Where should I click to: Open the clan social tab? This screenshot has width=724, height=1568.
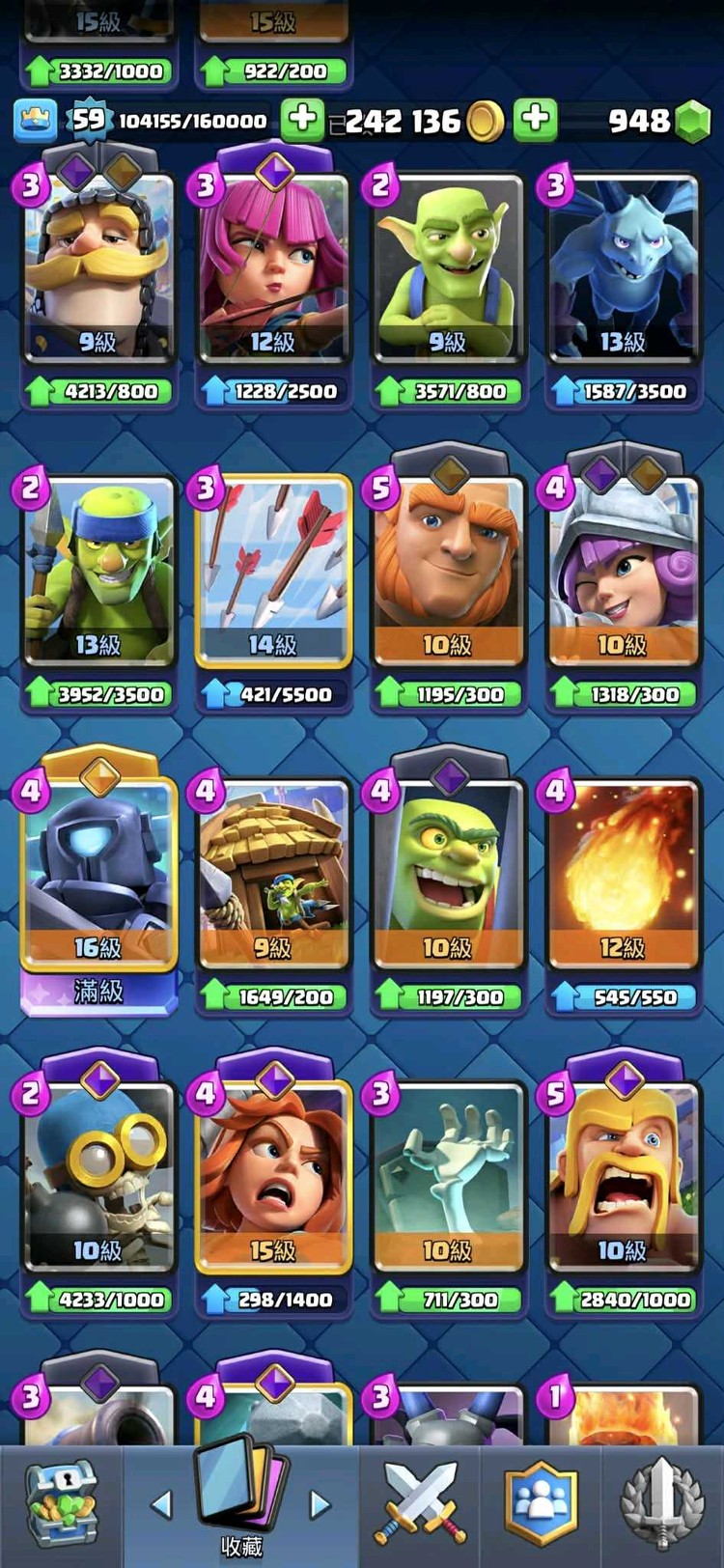click(542, 1503)
